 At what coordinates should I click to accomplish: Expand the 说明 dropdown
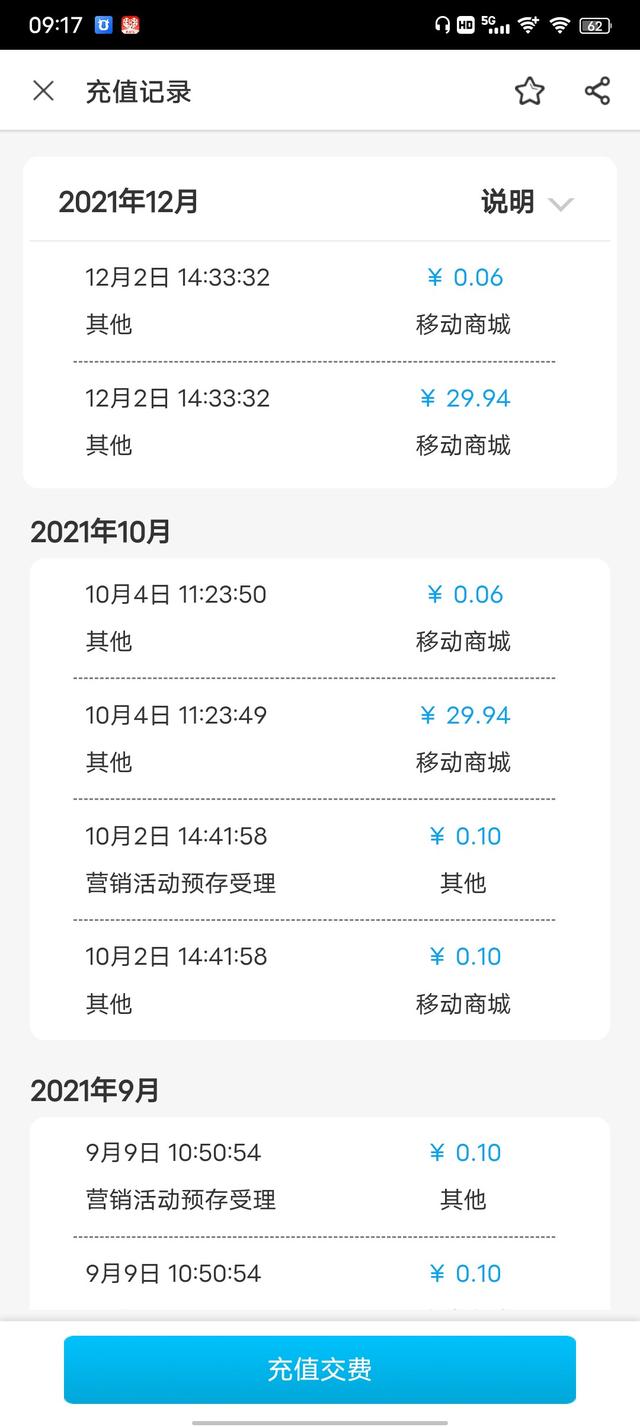(x=527, y=202)
